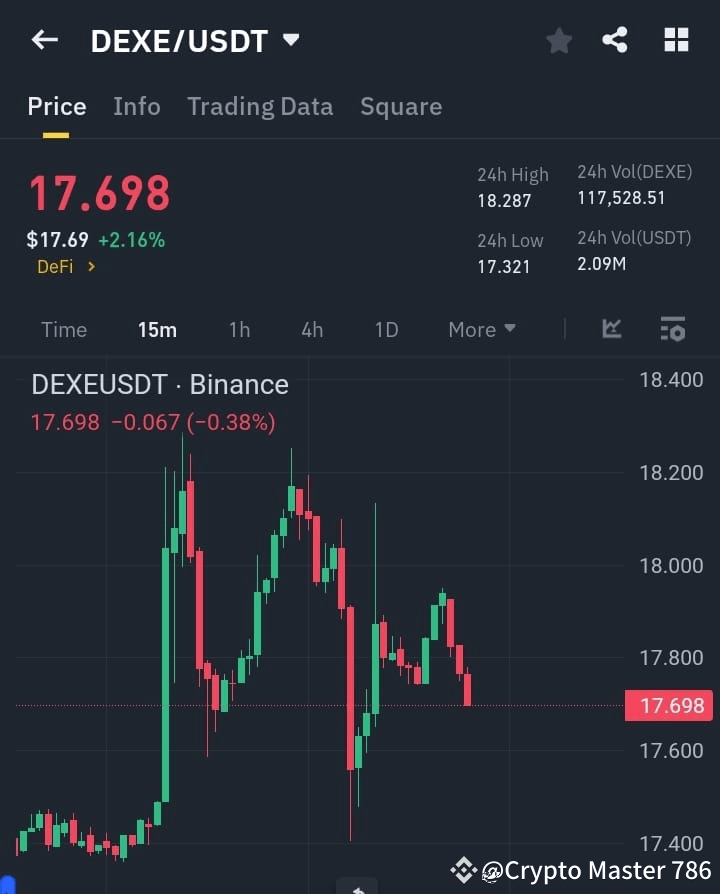Open chart indicator settings icon

click(672, 329)
